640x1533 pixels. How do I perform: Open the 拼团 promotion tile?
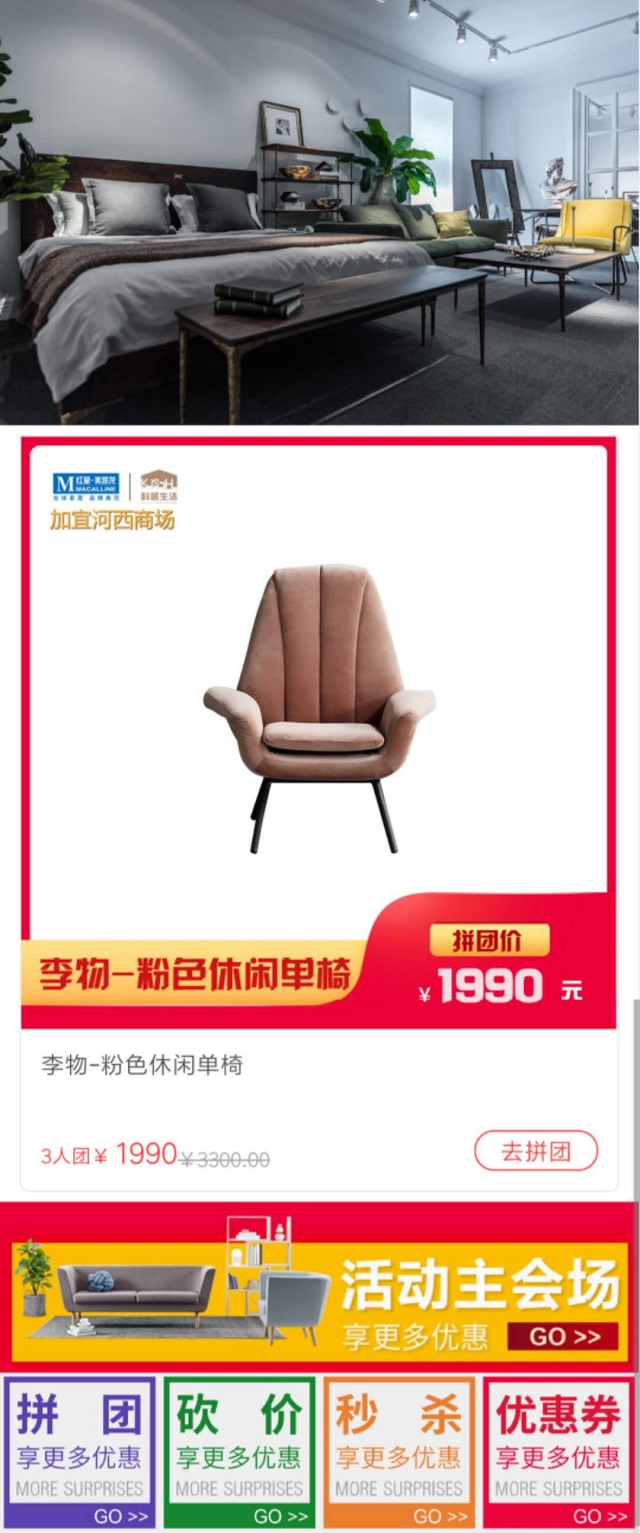click(80, 1451)
